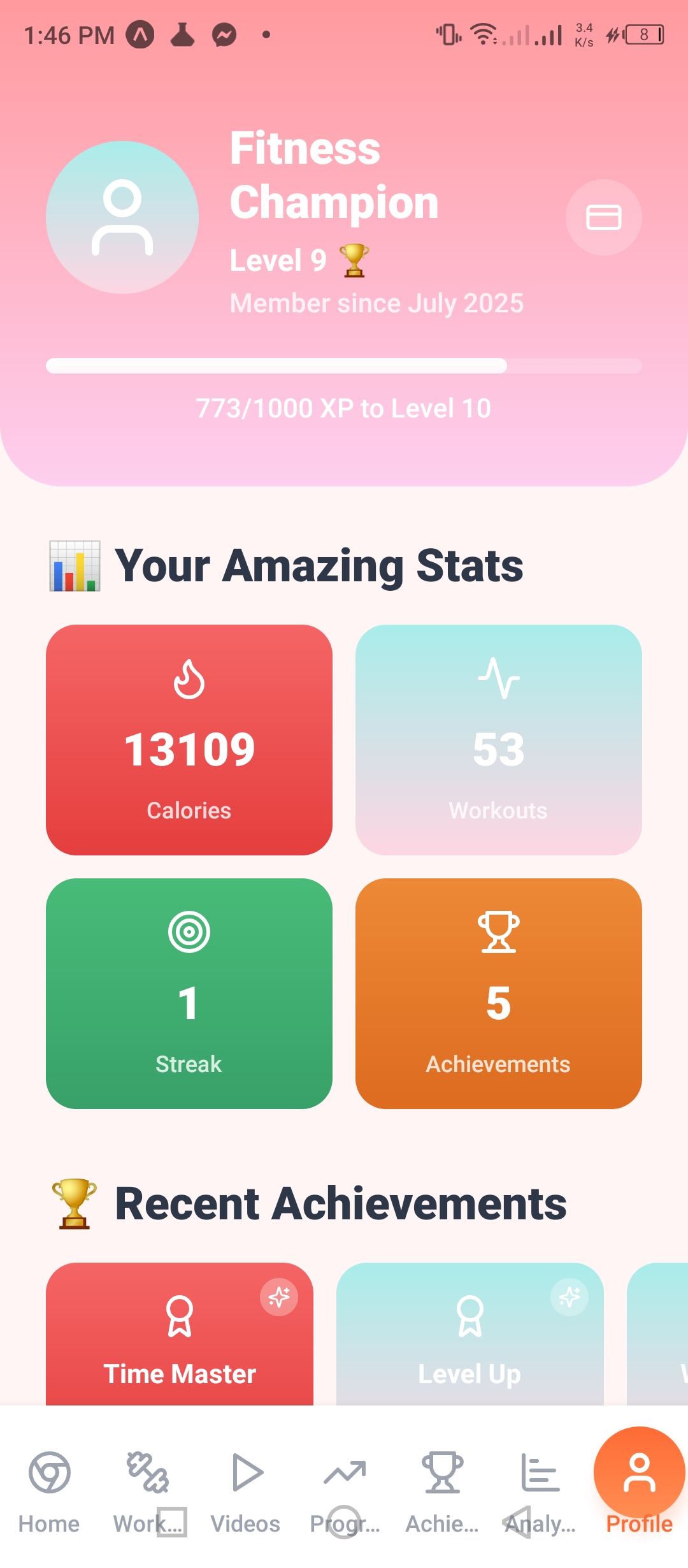Screen dimensions: 688x1568
Task: Open the Calories stat card
Action: 189,740
